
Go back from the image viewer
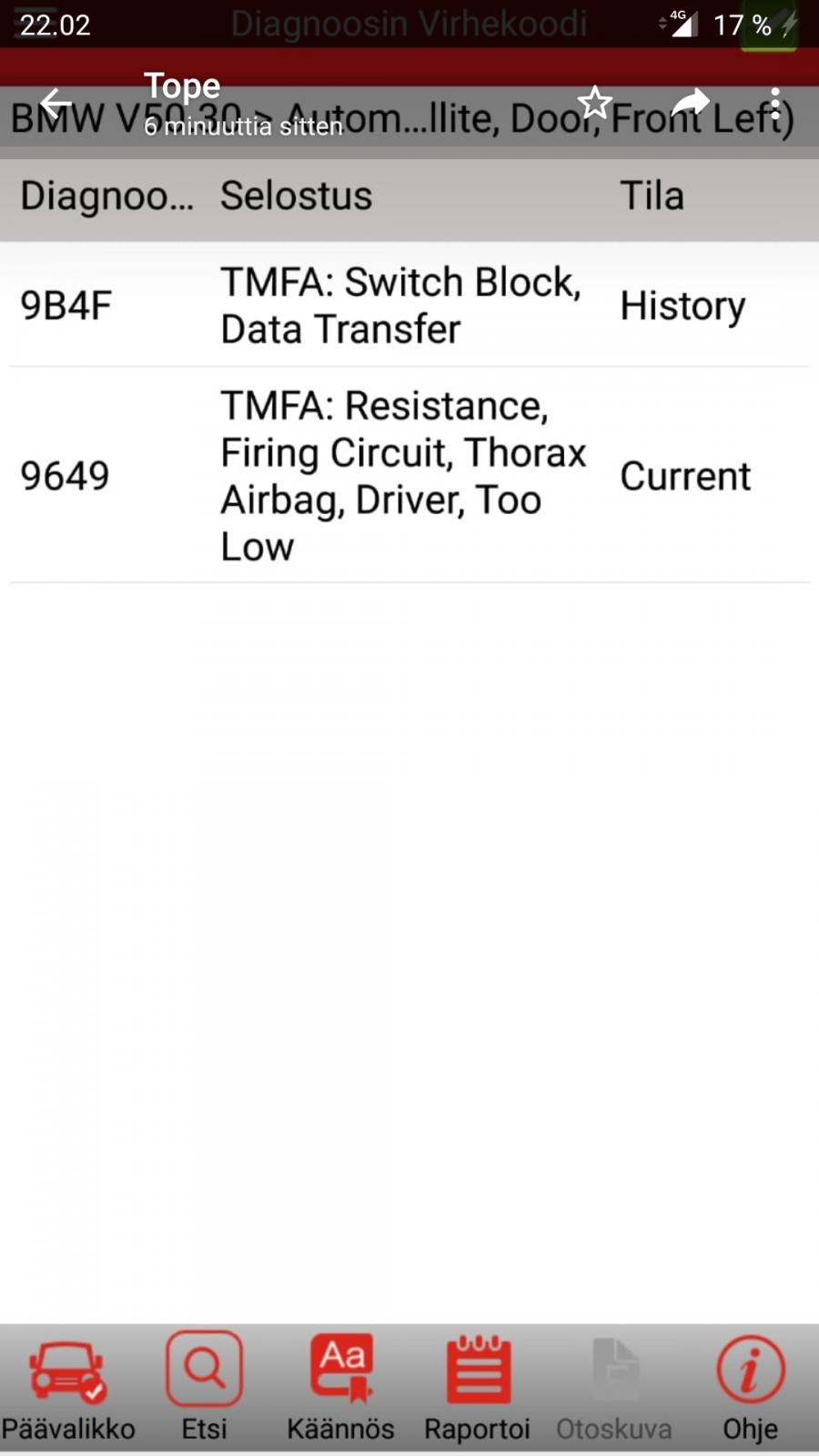[56, 104]
